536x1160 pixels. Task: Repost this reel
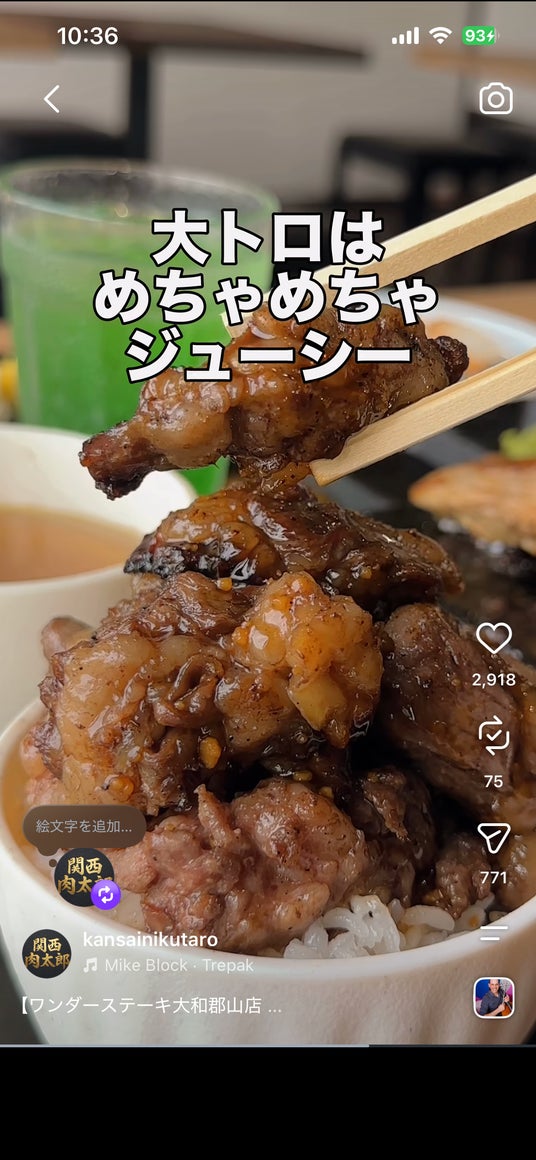point(493,735)
